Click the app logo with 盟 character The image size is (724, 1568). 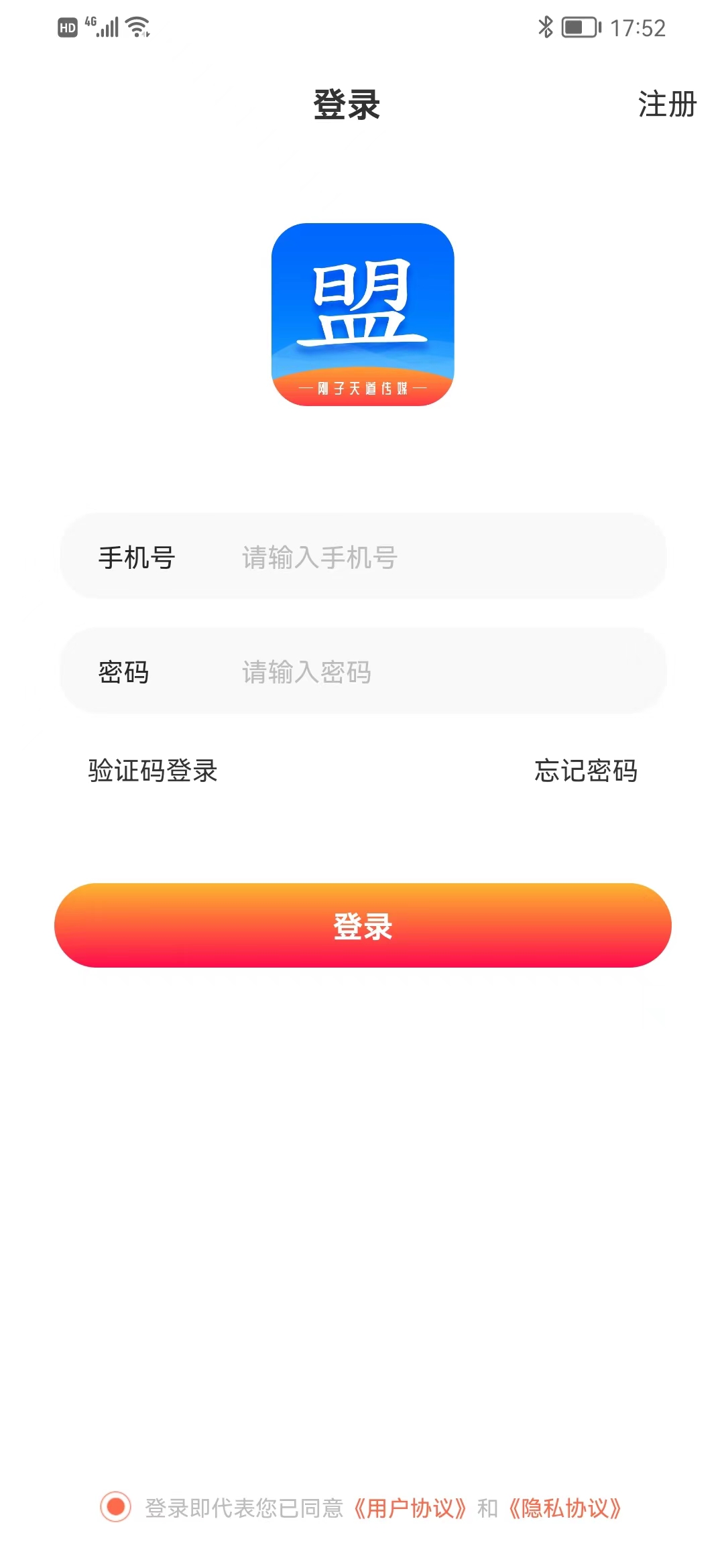click(x=362, y=315)
